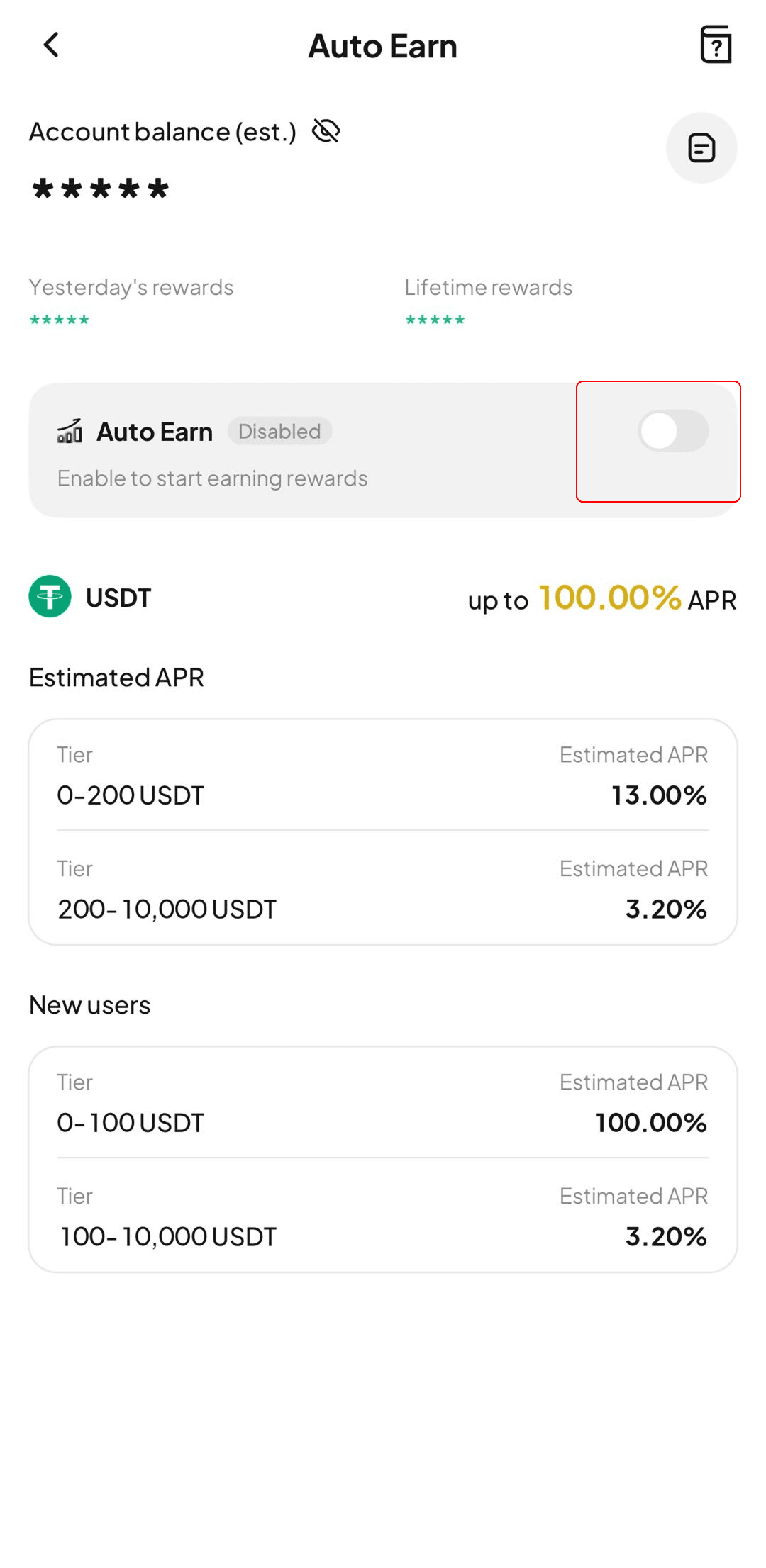Click Enable to start earning rewards text
Viewport: 766px width, 1568px height.
(211, 478)
